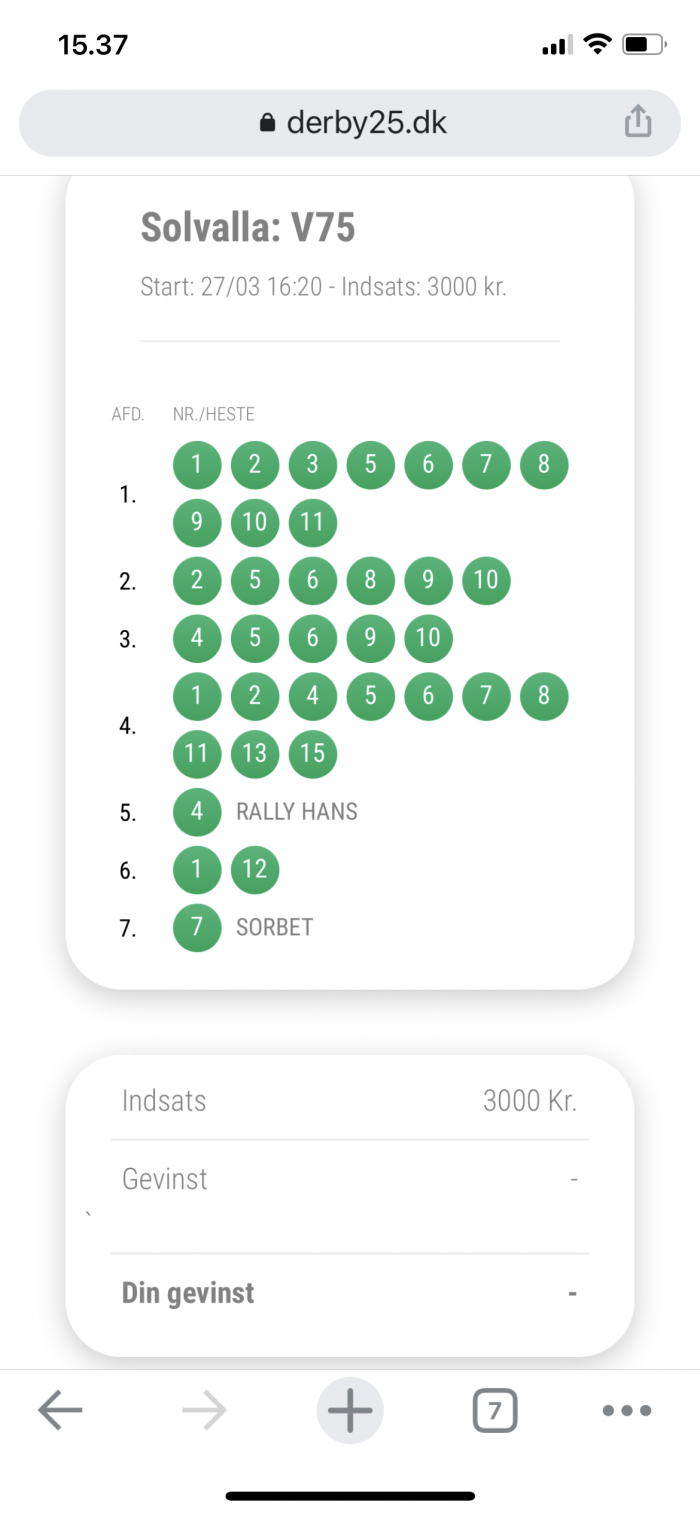Open the tab switcher showing 7 tabs

(495, 1411)
